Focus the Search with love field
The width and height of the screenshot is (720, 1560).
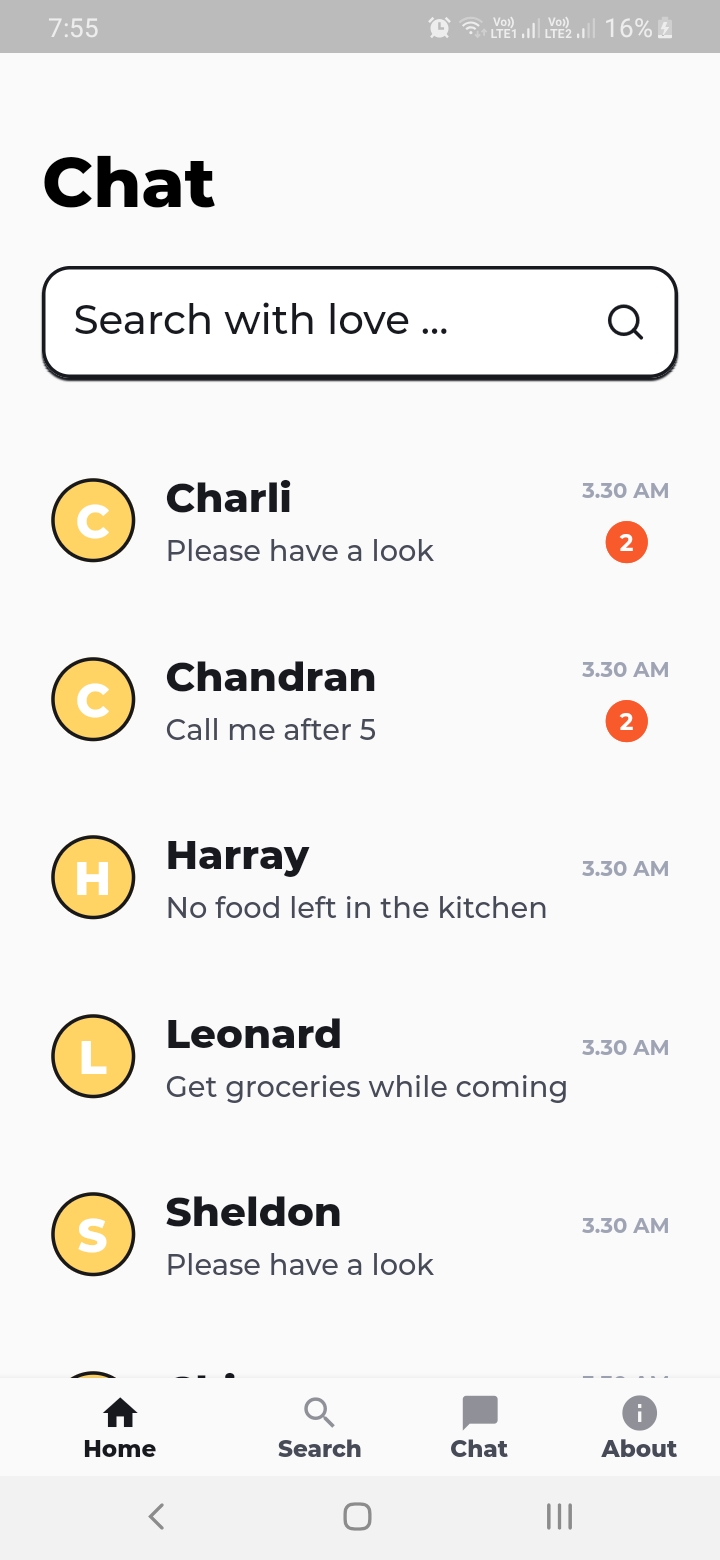point(360,322)
